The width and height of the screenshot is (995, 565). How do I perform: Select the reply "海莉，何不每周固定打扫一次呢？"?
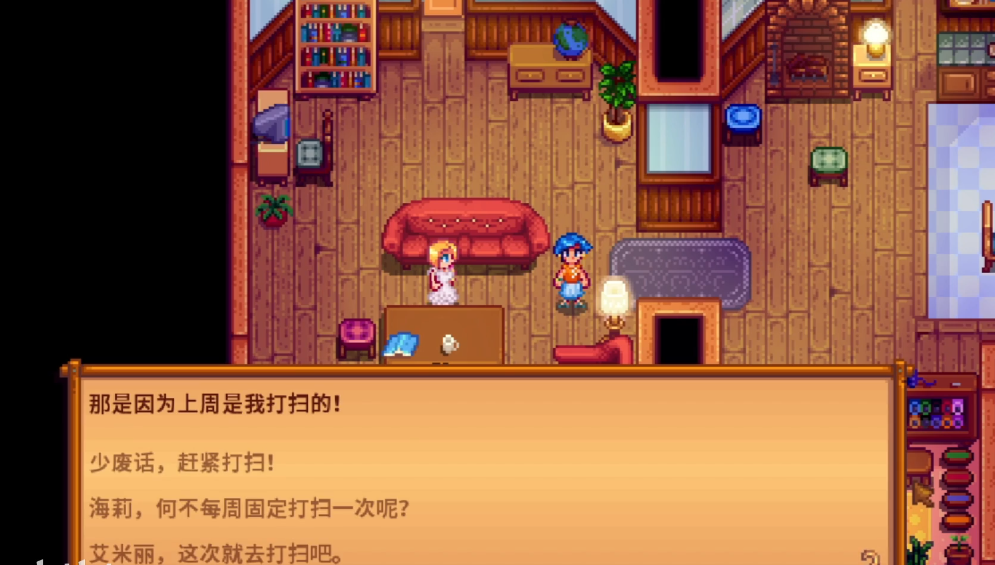[249, 508]
